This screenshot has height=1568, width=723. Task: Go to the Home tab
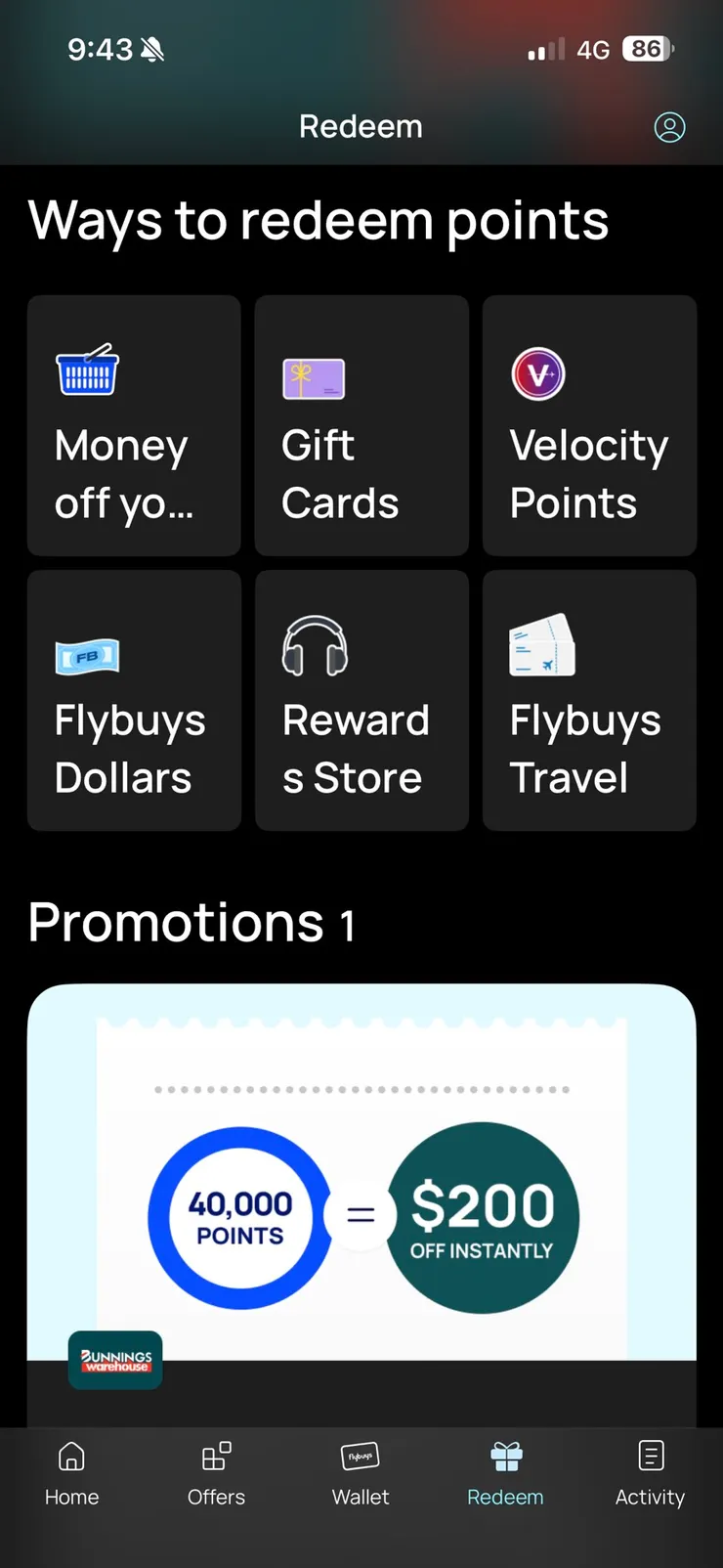click(71, 1473)
